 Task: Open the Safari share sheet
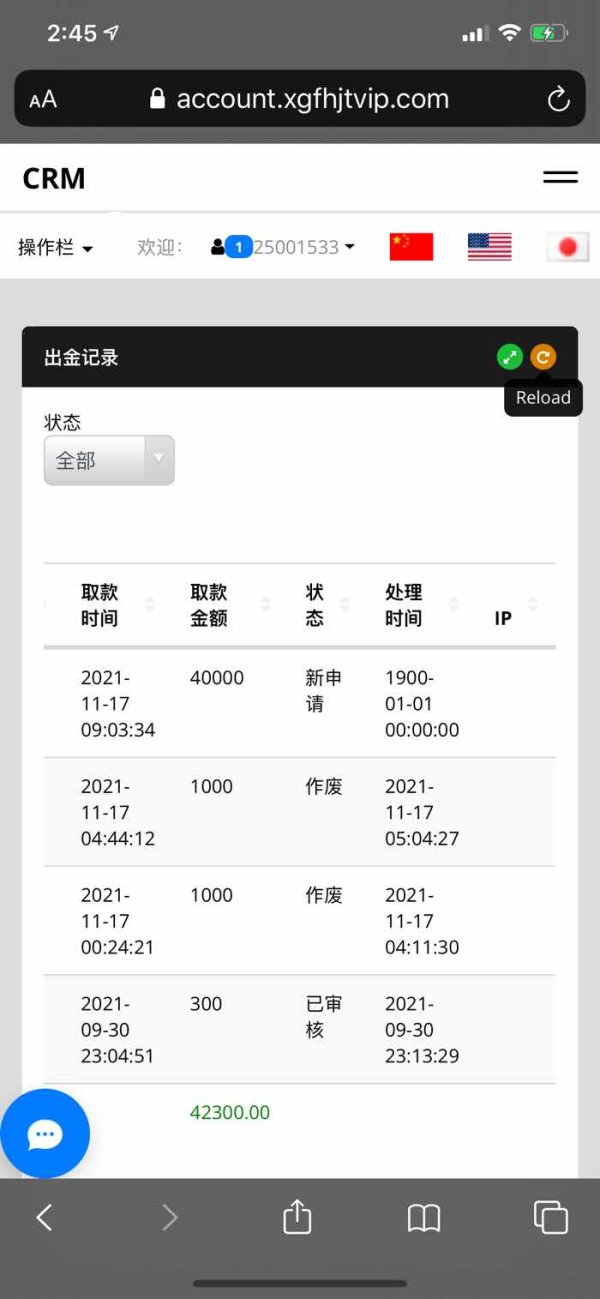pos(297,1216)
